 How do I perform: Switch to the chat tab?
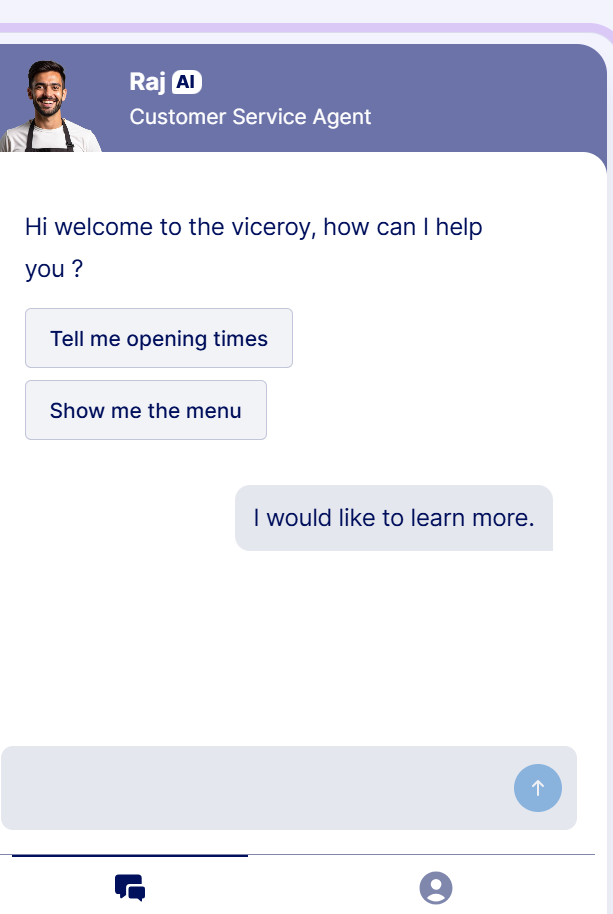point(130,887)
